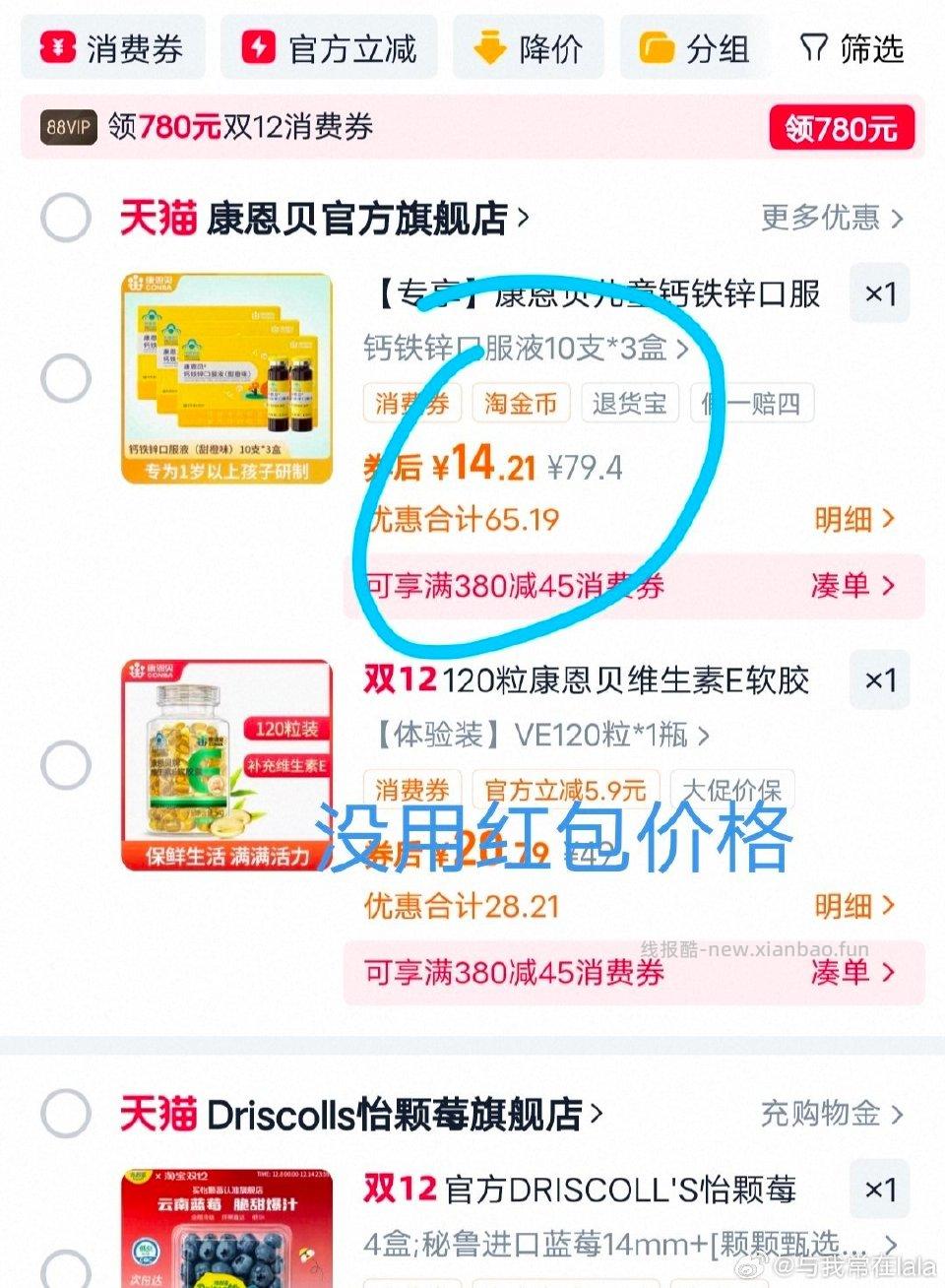Open 更多优惠 for 康恩贝 store
945x1288 pixels.
coord(828,218)
